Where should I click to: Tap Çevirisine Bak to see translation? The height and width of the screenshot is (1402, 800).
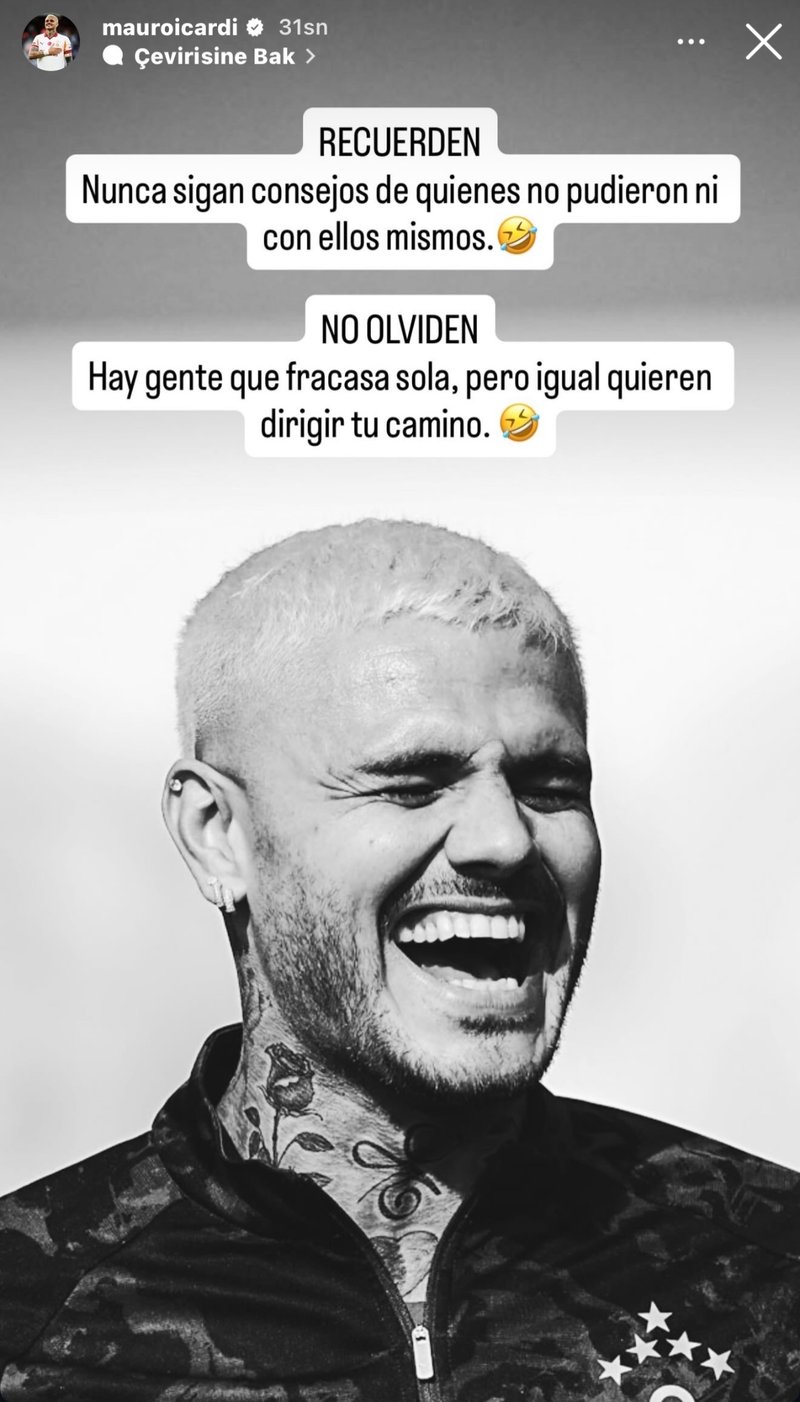click(214, 57)
